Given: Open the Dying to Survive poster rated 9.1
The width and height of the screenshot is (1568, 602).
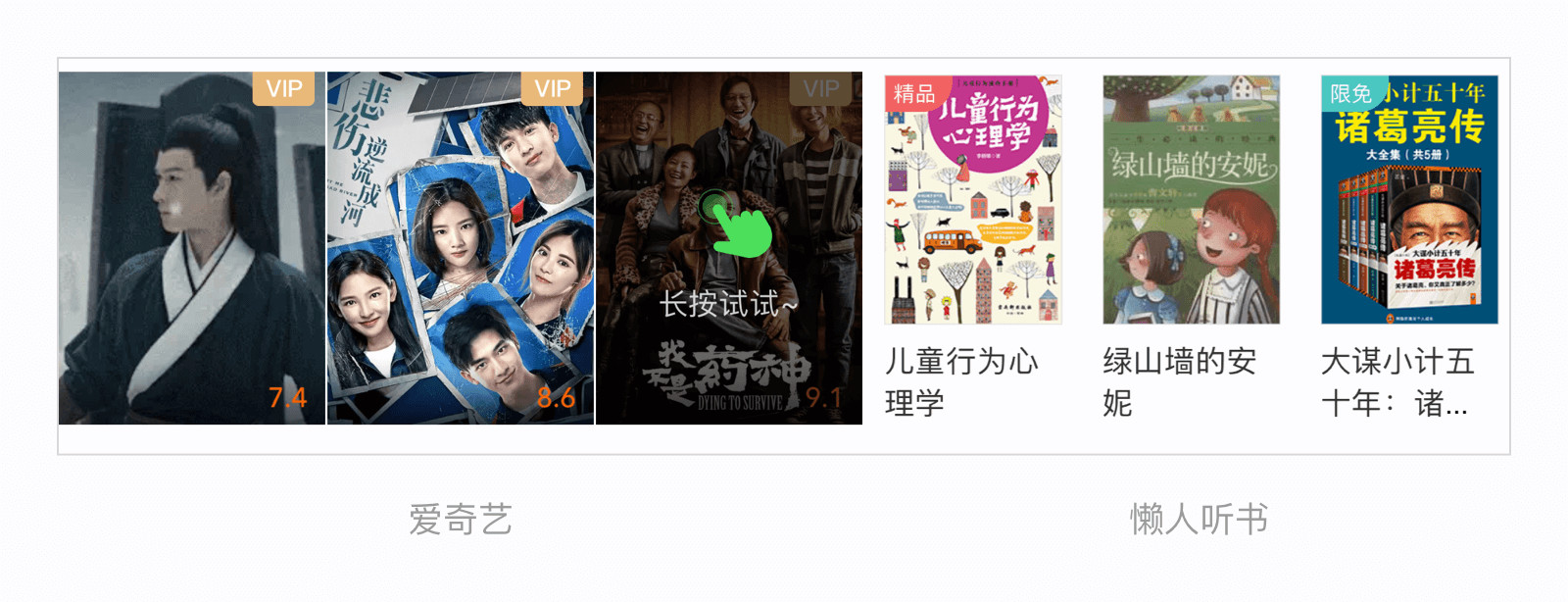Looking at the screenshot, I should click(x=729, y=248).
